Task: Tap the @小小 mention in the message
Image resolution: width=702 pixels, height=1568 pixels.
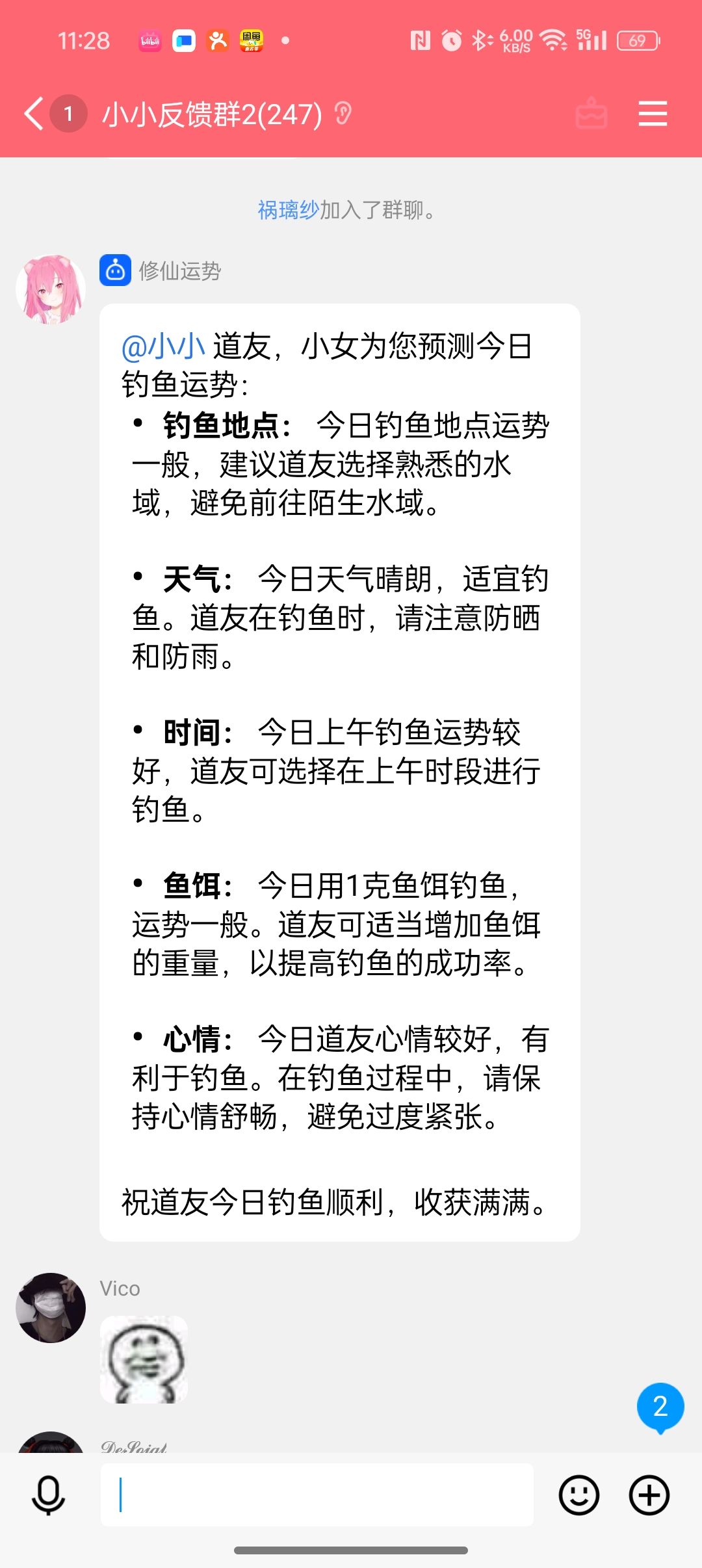Action: pyautogui.click(x=163, y=346)
